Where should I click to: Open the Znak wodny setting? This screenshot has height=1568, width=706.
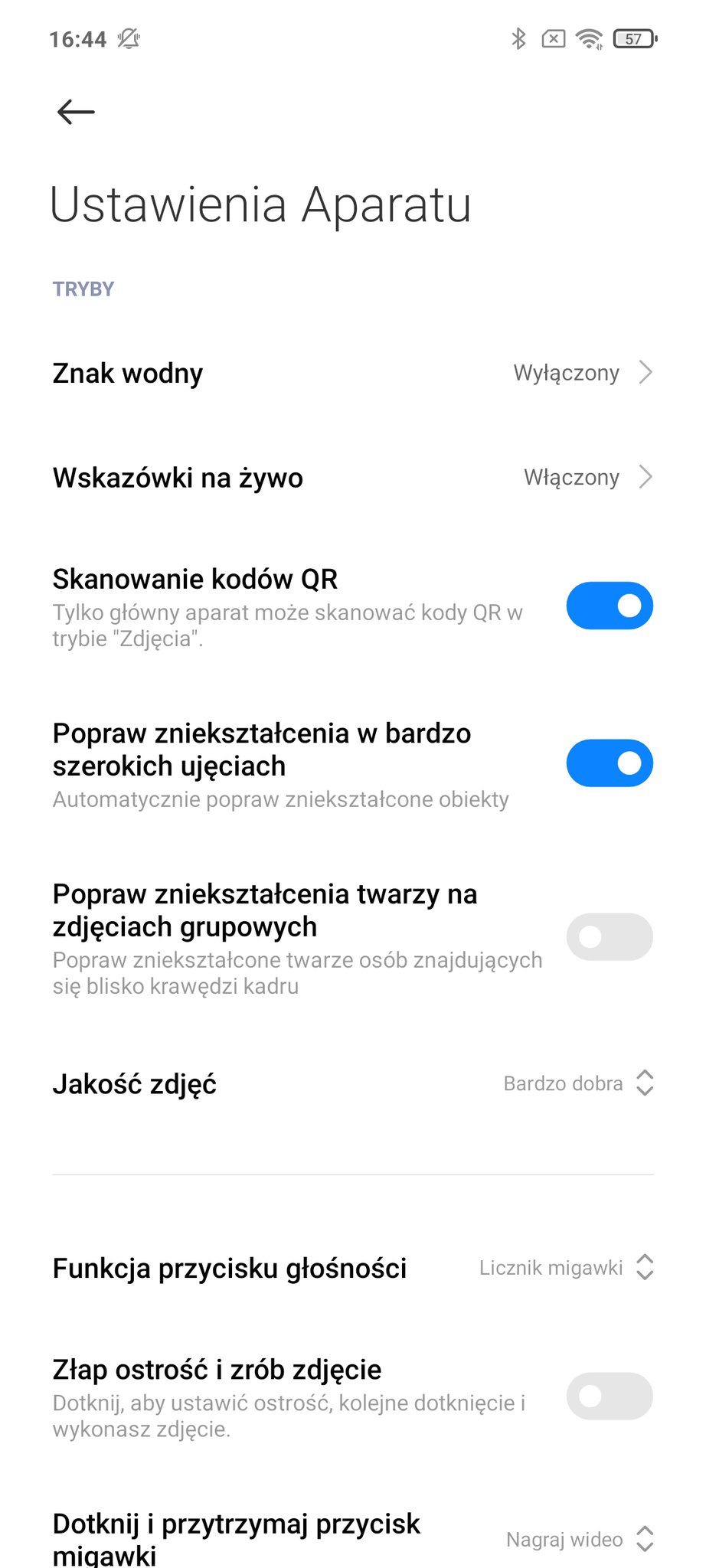[353, 373]
